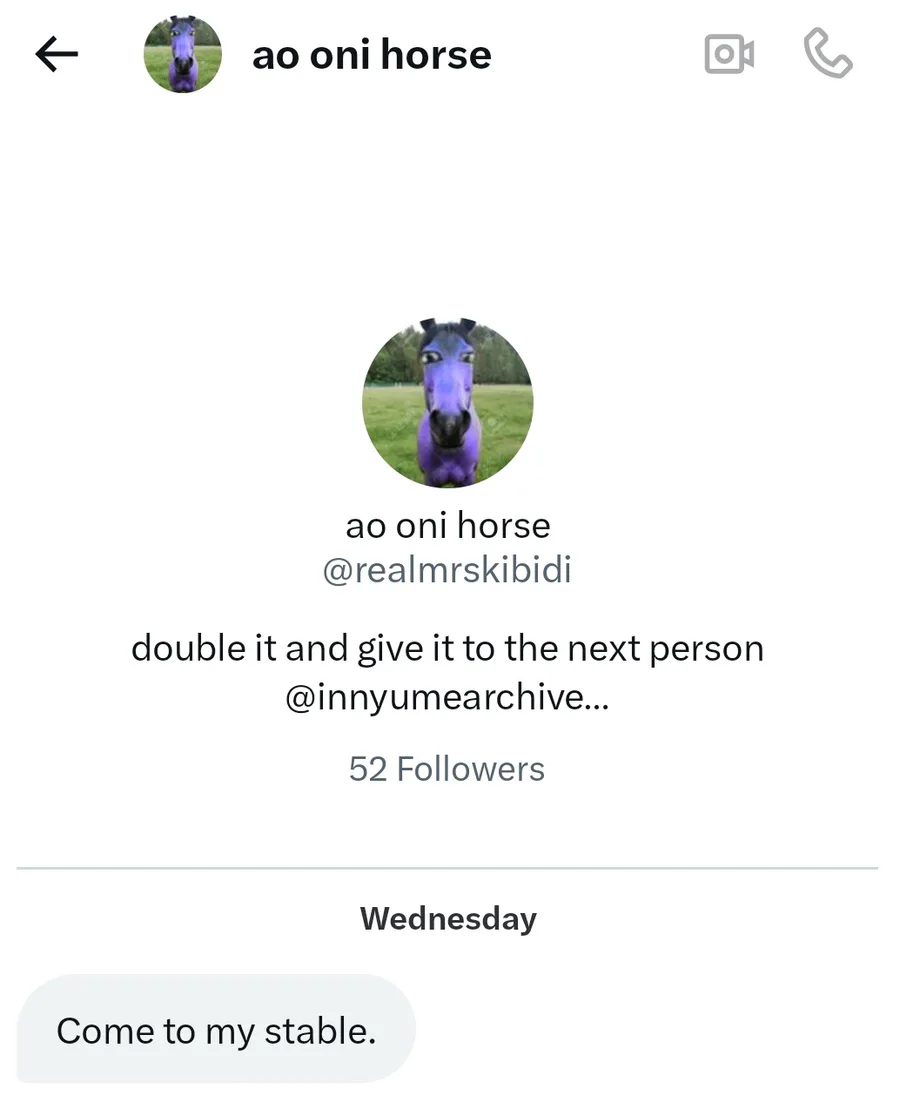
Task: Open ao oni horse's small header avatar
Action: click(x=183, y=55)
